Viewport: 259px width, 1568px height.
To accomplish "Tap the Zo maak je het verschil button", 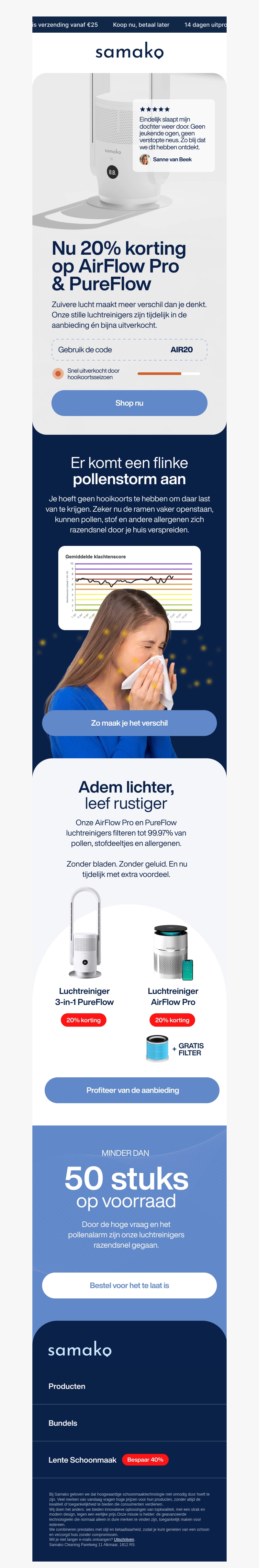I will tap(129, 722).
